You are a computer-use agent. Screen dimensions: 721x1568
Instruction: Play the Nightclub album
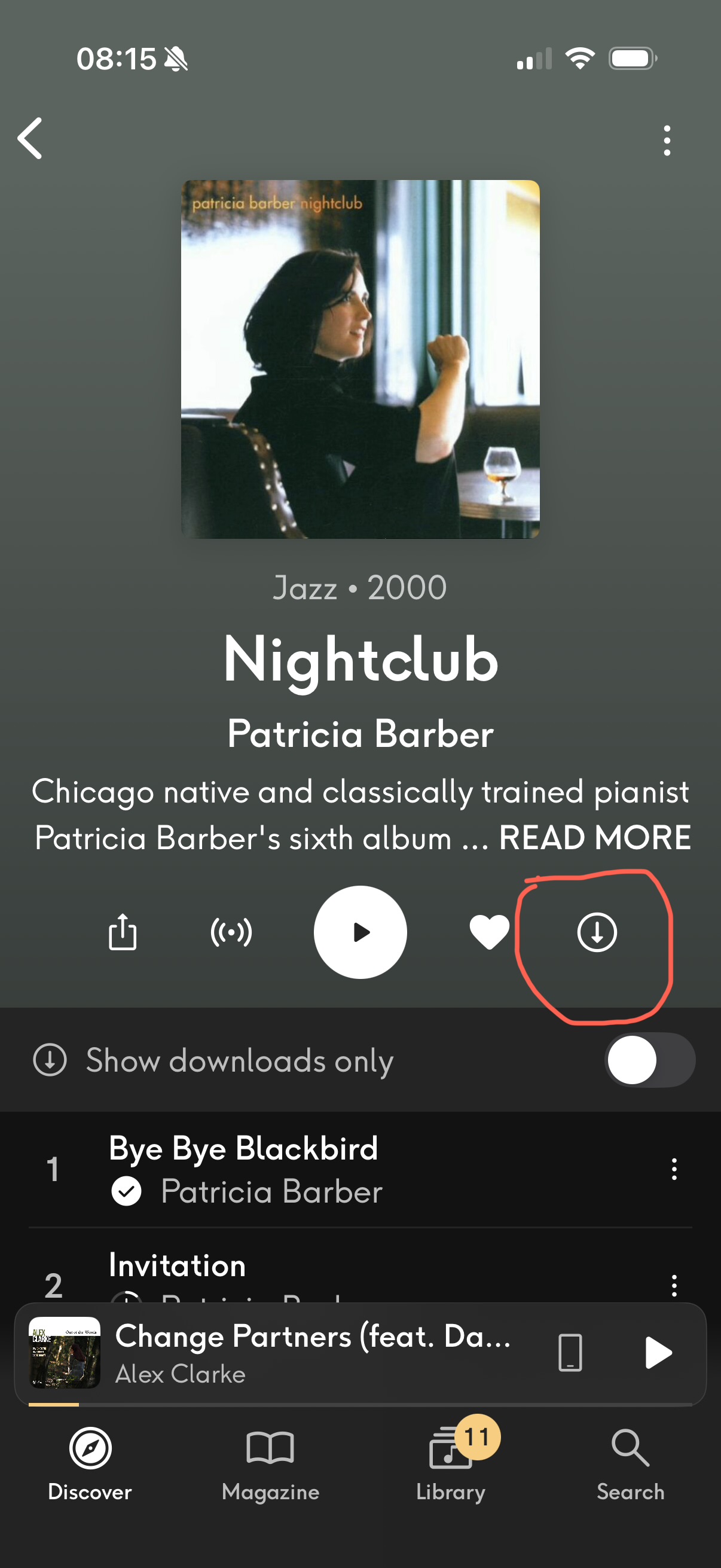pyautogui.click(x=360, y=932)
